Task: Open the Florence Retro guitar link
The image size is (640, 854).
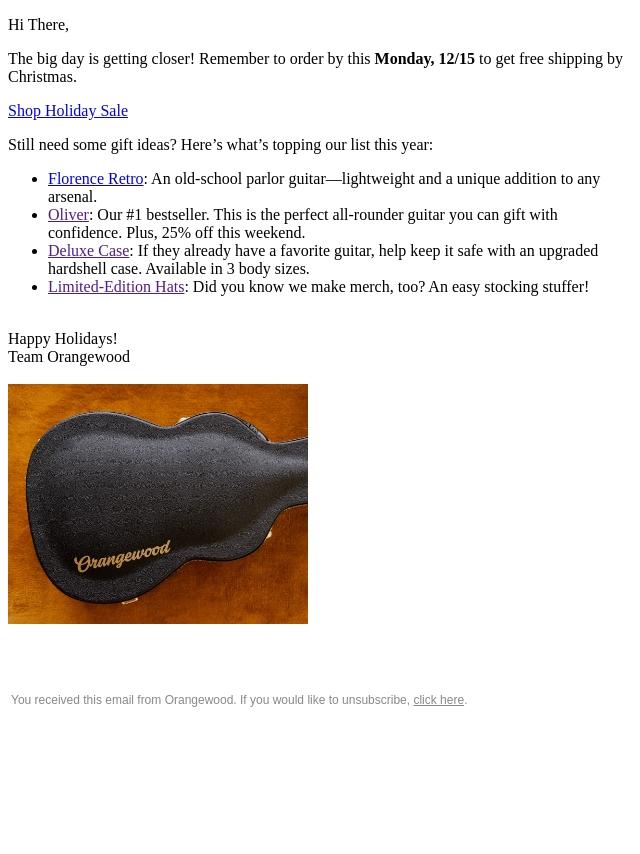Action: pyautogui.click(x=95, y=179)
